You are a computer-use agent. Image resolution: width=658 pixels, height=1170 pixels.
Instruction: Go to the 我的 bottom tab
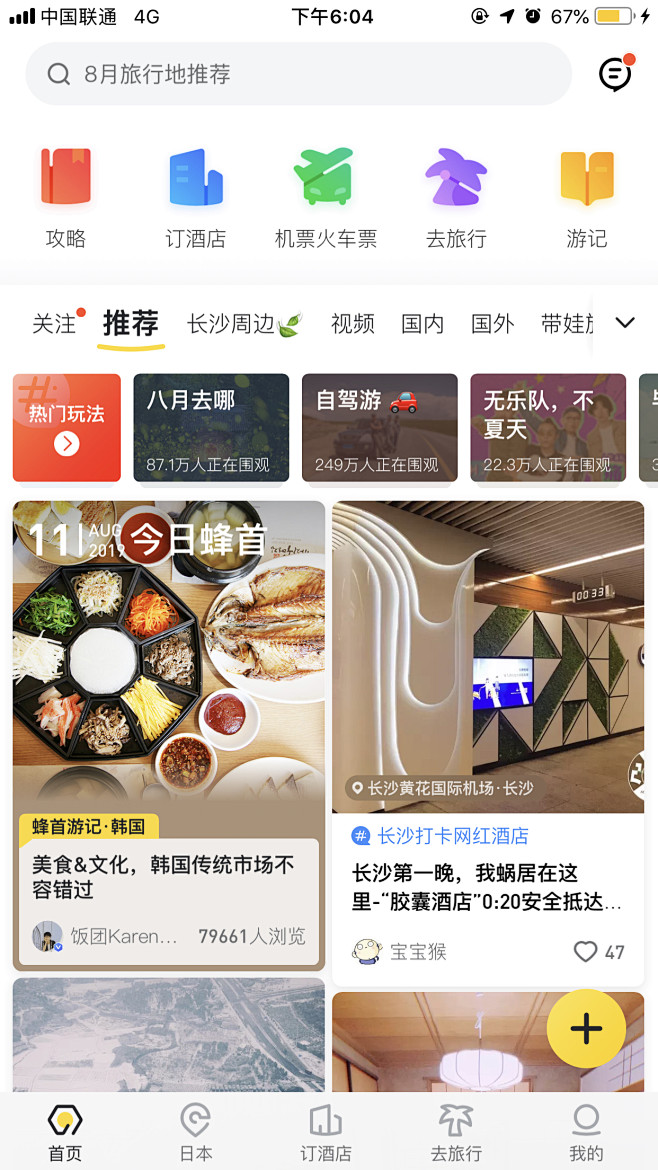(586, 1133)
